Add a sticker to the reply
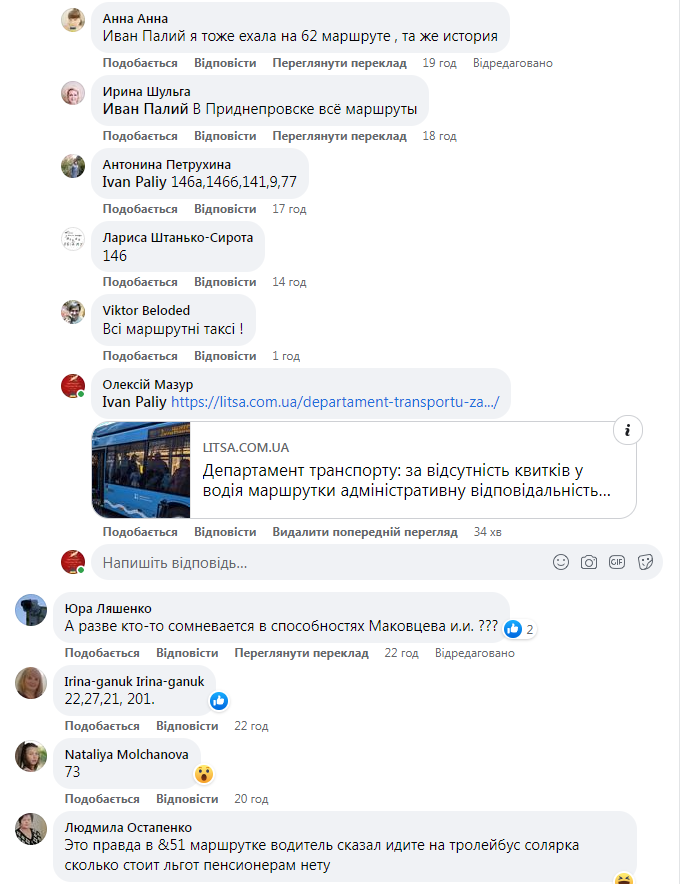The width and height of the screenshot is (680, 884). (x=645, y=562)
